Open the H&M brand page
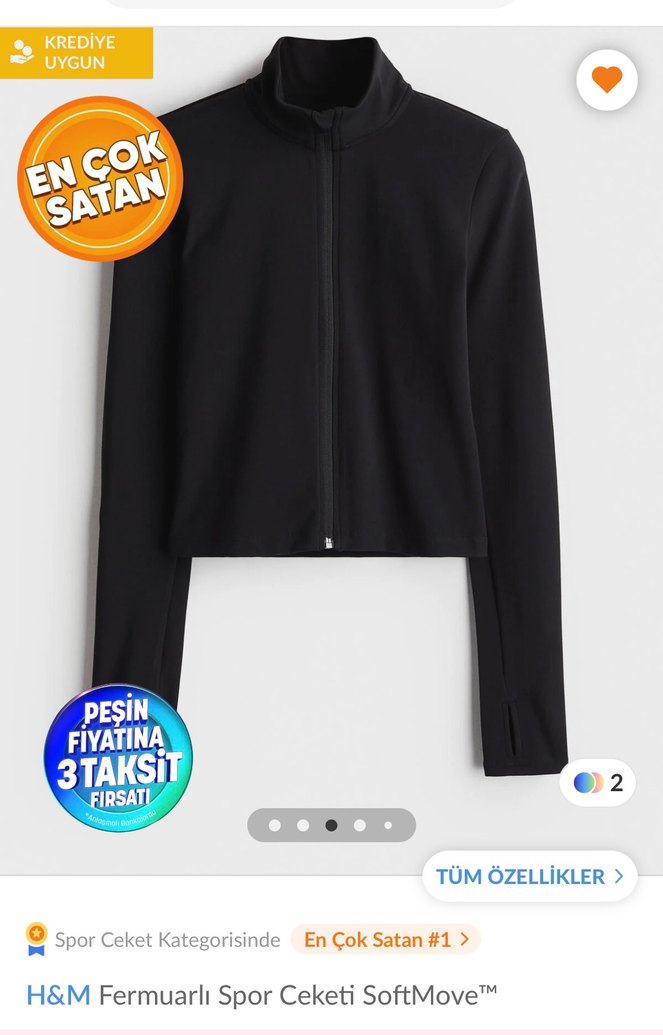The height and width of the screenshot is (1035, 663). click(58, 995)
